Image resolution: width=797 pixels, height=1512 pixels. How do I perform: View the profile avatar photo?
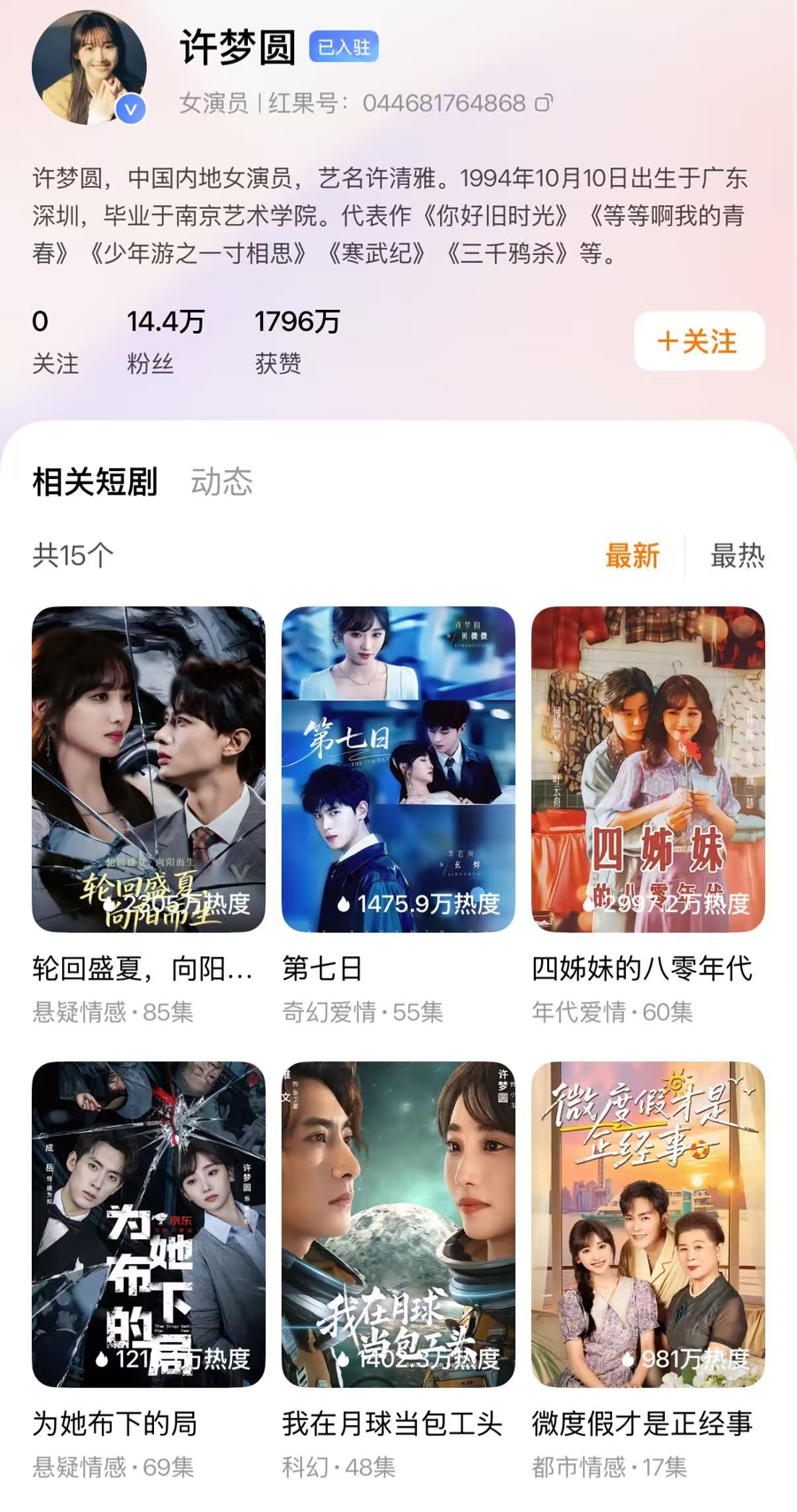[89, 67]
